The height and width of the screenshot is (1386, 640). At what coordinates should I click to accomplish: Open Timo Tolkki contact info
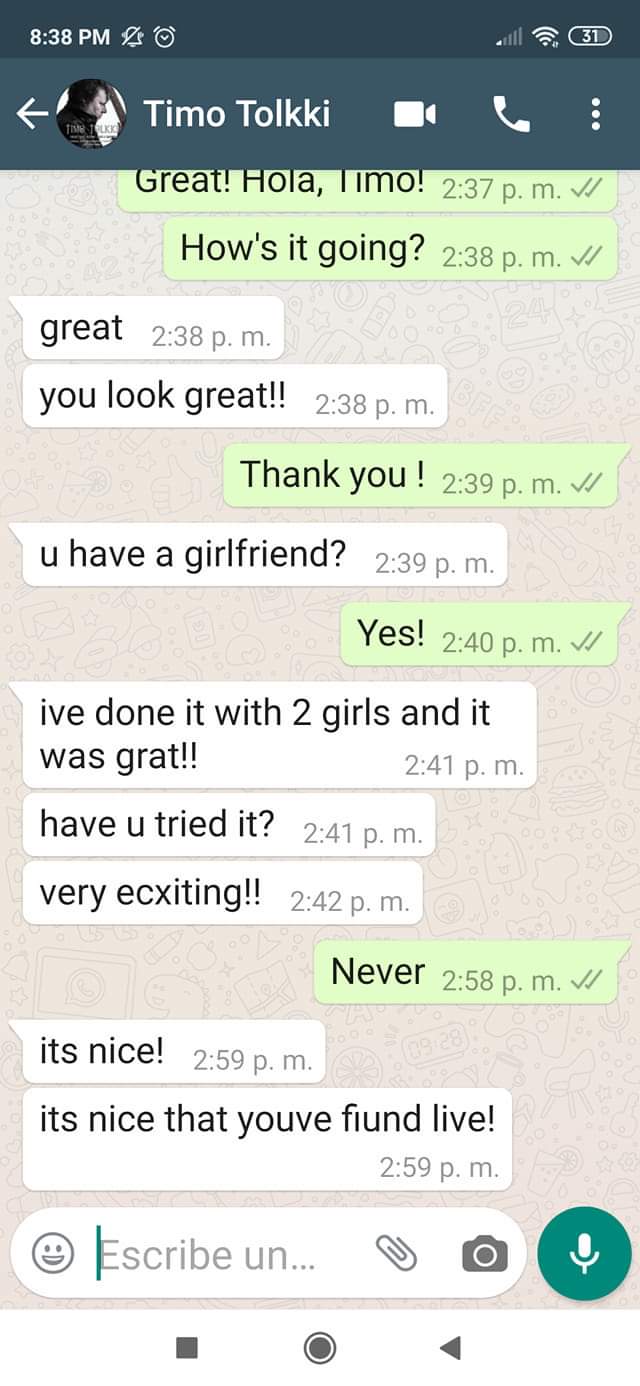tap(236, 114)
